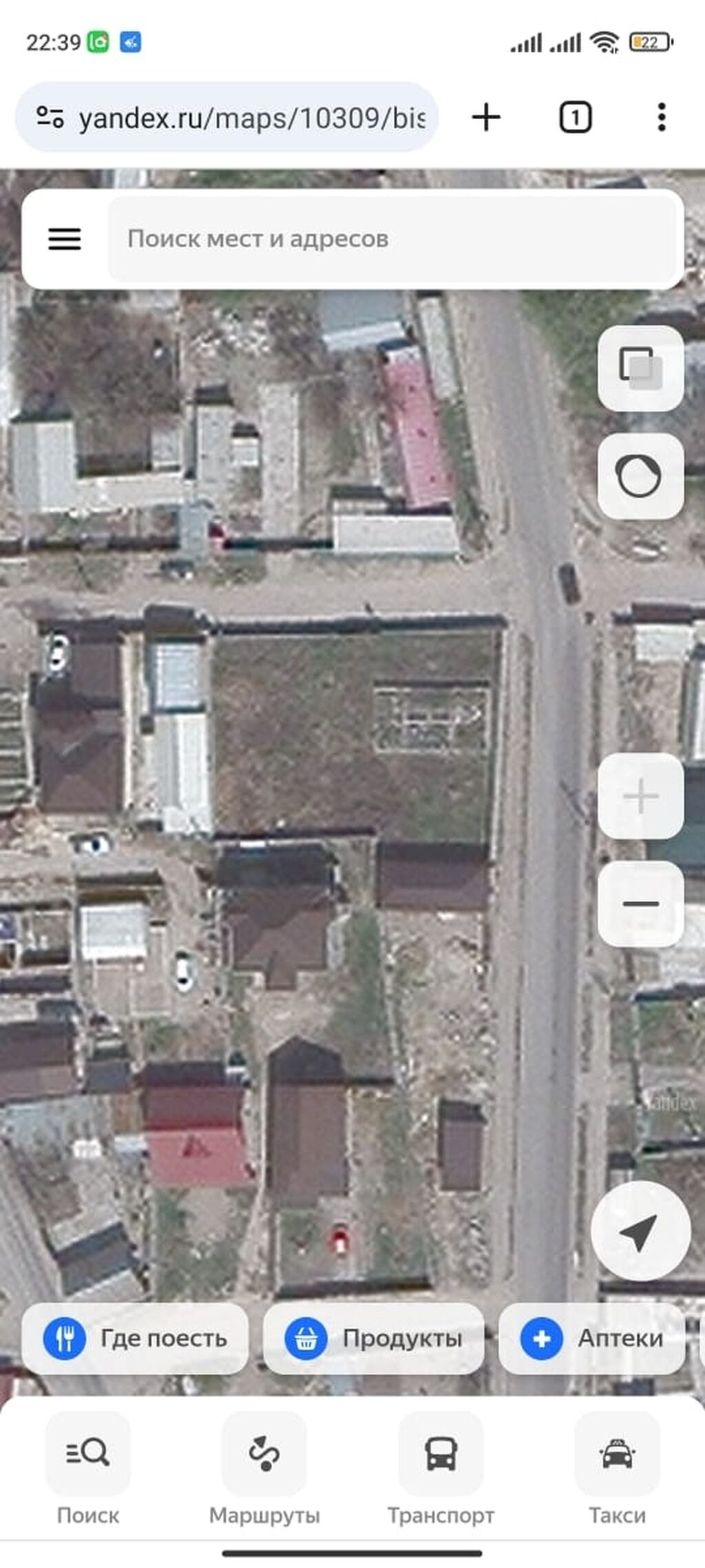This screenshot has height=1568, width=705.
Task: Zoom out with the minus button
Action: click(x=640, y=903)
